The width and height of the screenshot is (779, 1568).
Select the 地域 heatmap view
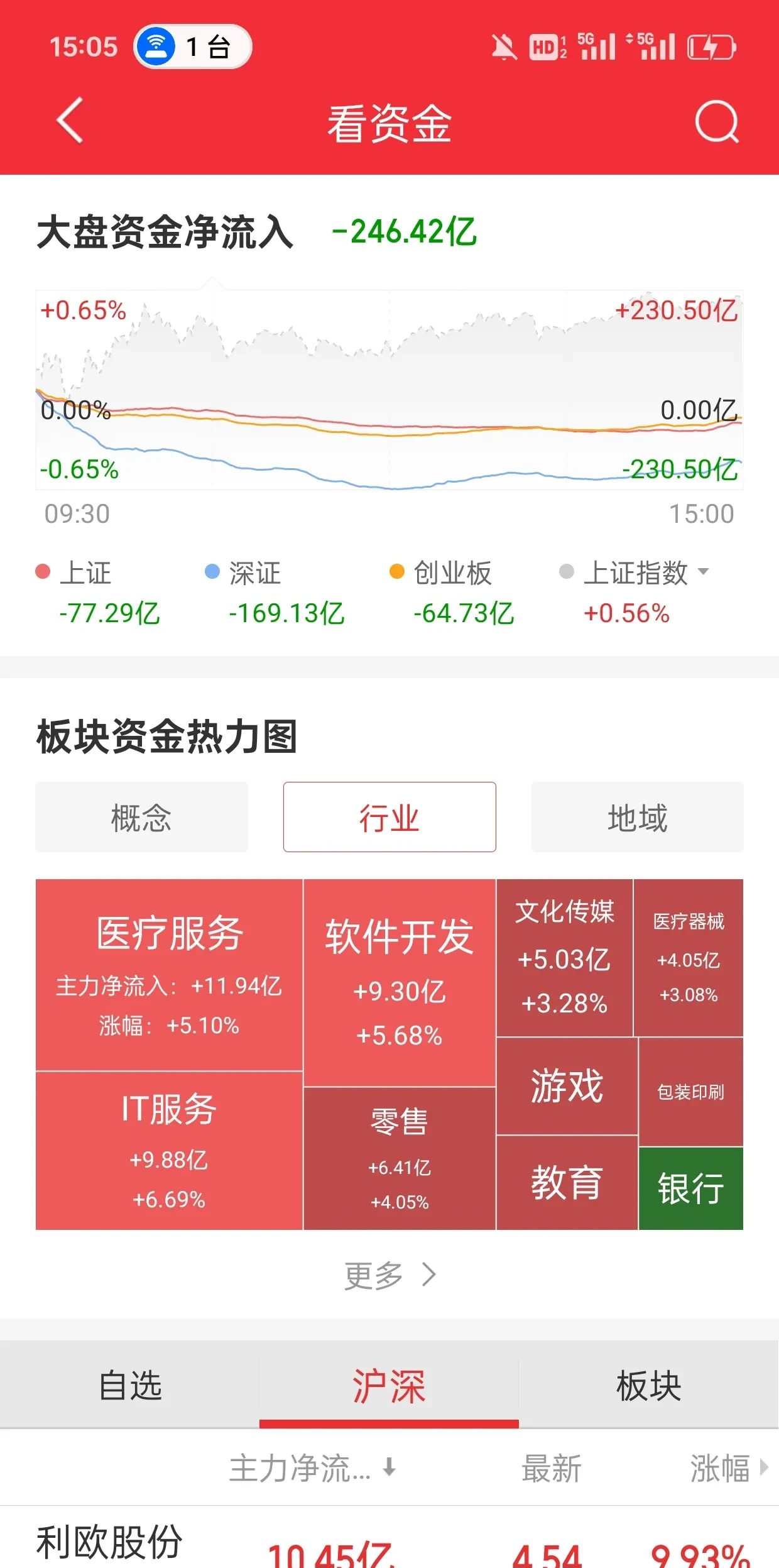(637, 817)
